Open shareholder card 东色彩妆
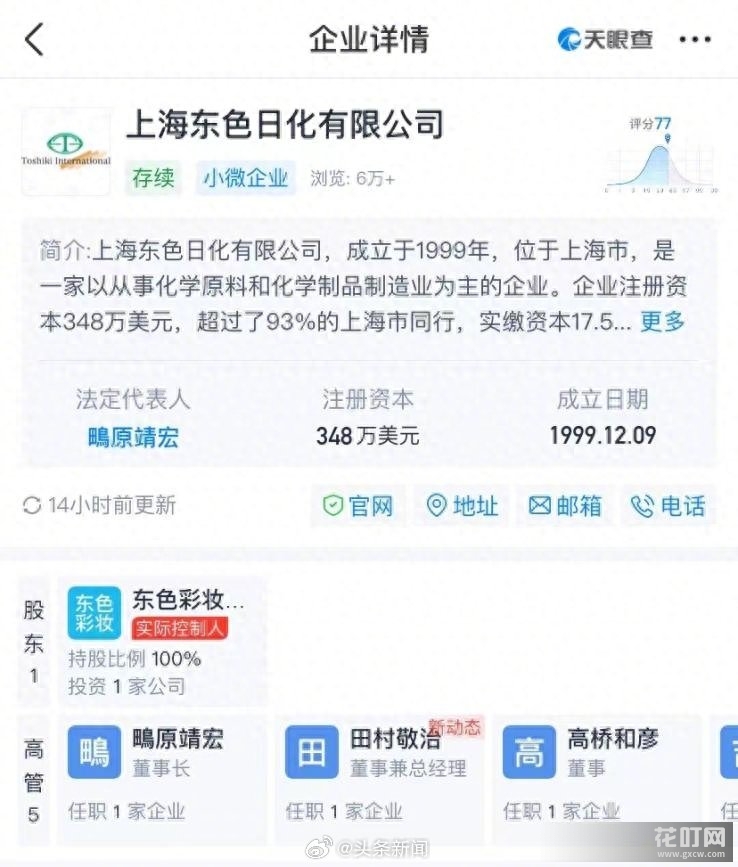This screenshot has height=867, width=738. coord(160,640)
